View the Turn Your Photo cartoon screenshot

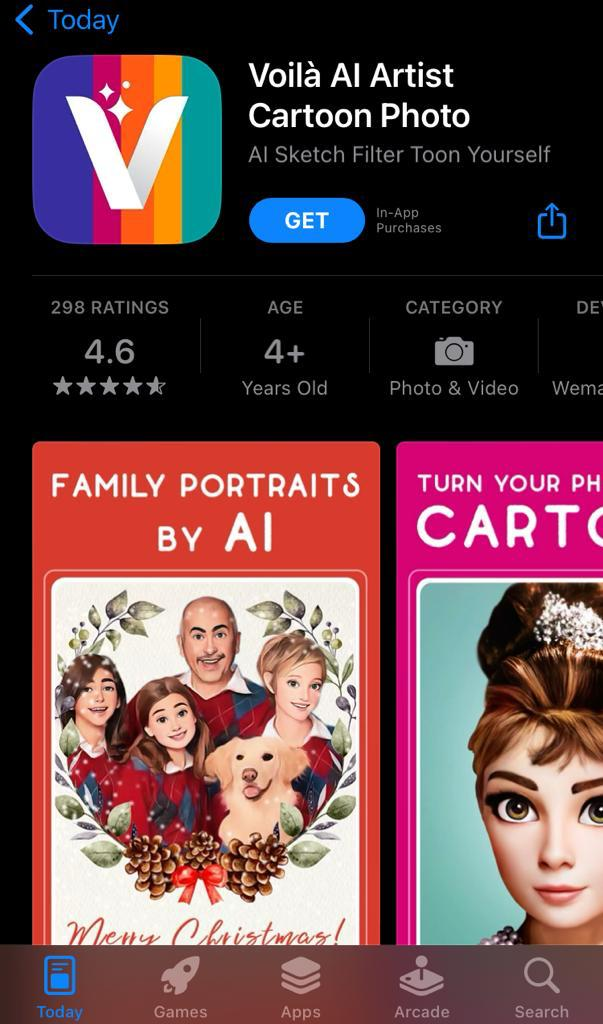(500, 692)
